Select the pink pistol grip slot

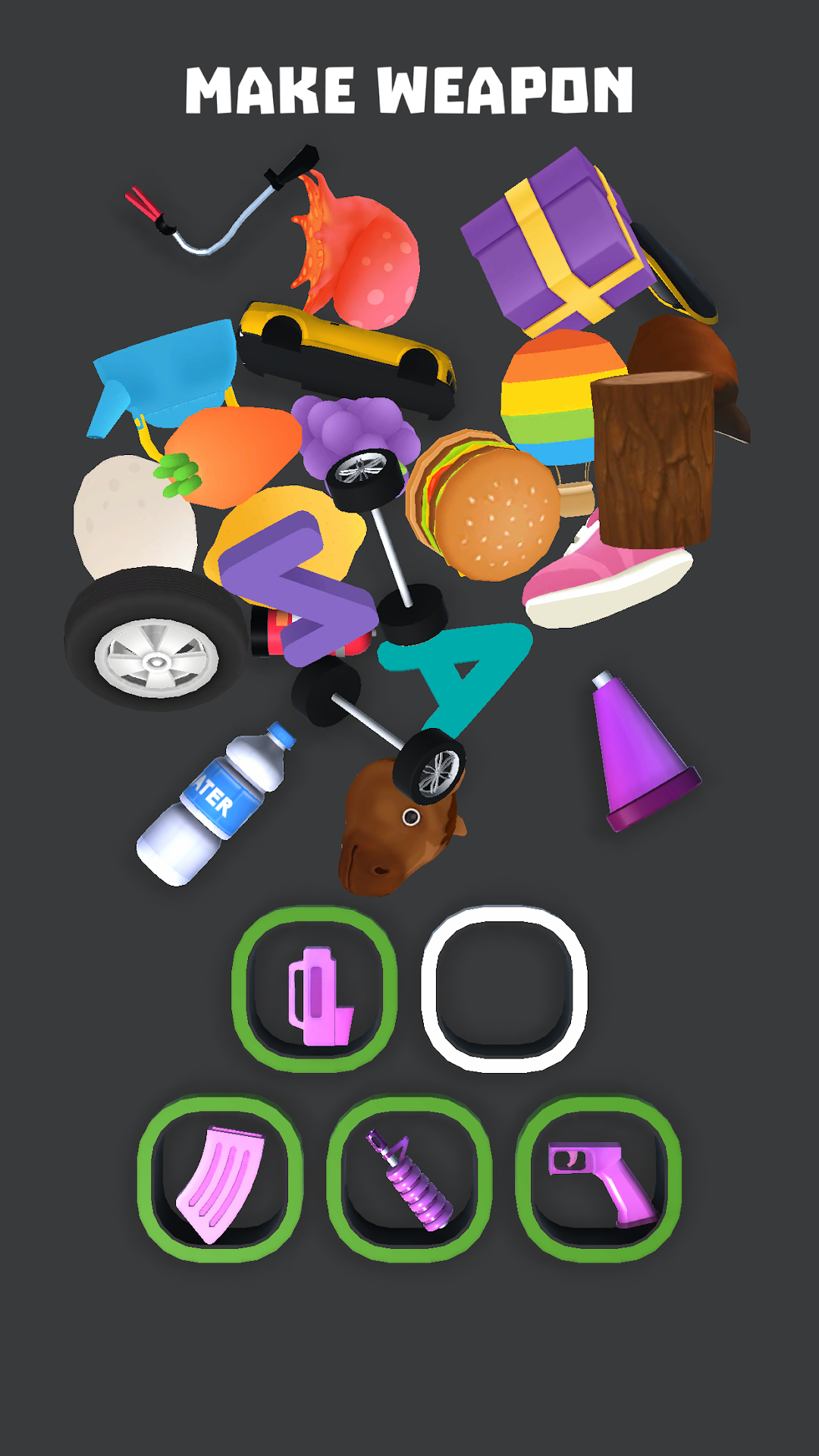(x=598, y=1179)
